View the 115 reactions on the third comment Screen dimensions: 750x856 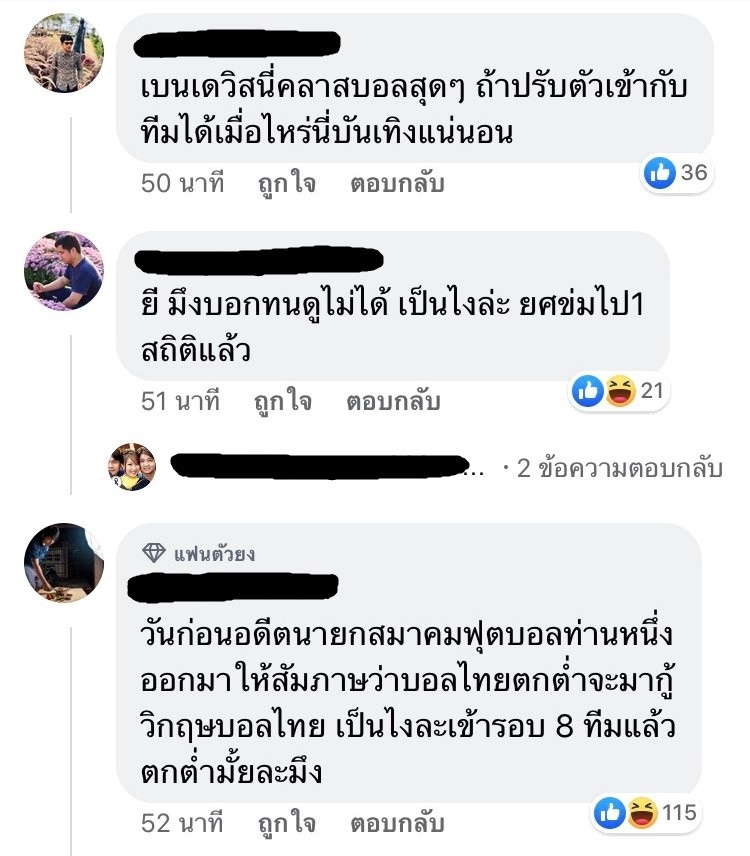645,812
